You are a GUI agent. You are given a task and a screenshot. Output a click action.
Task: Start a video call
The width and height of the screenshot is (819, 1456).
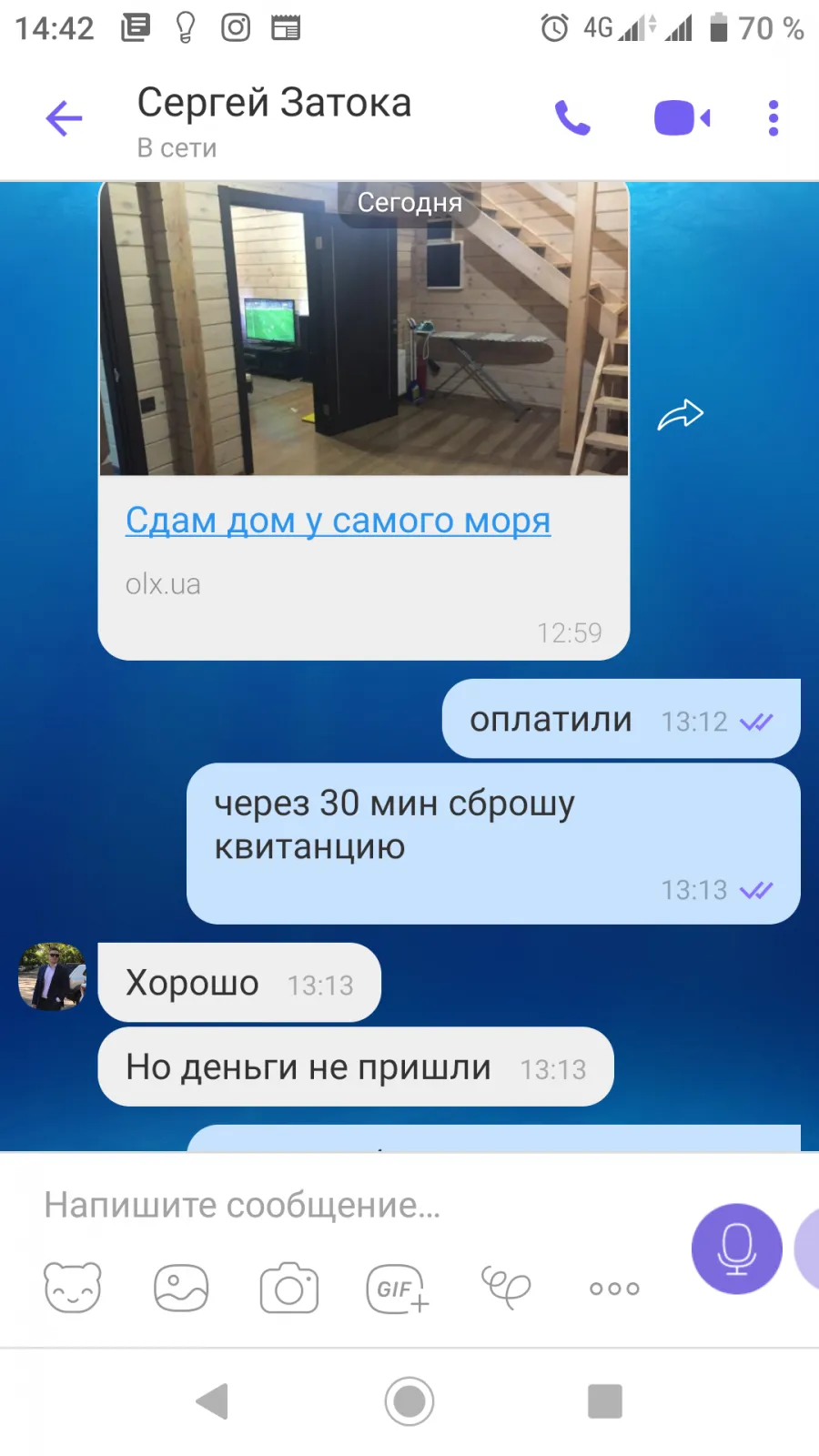pos(682,118)
